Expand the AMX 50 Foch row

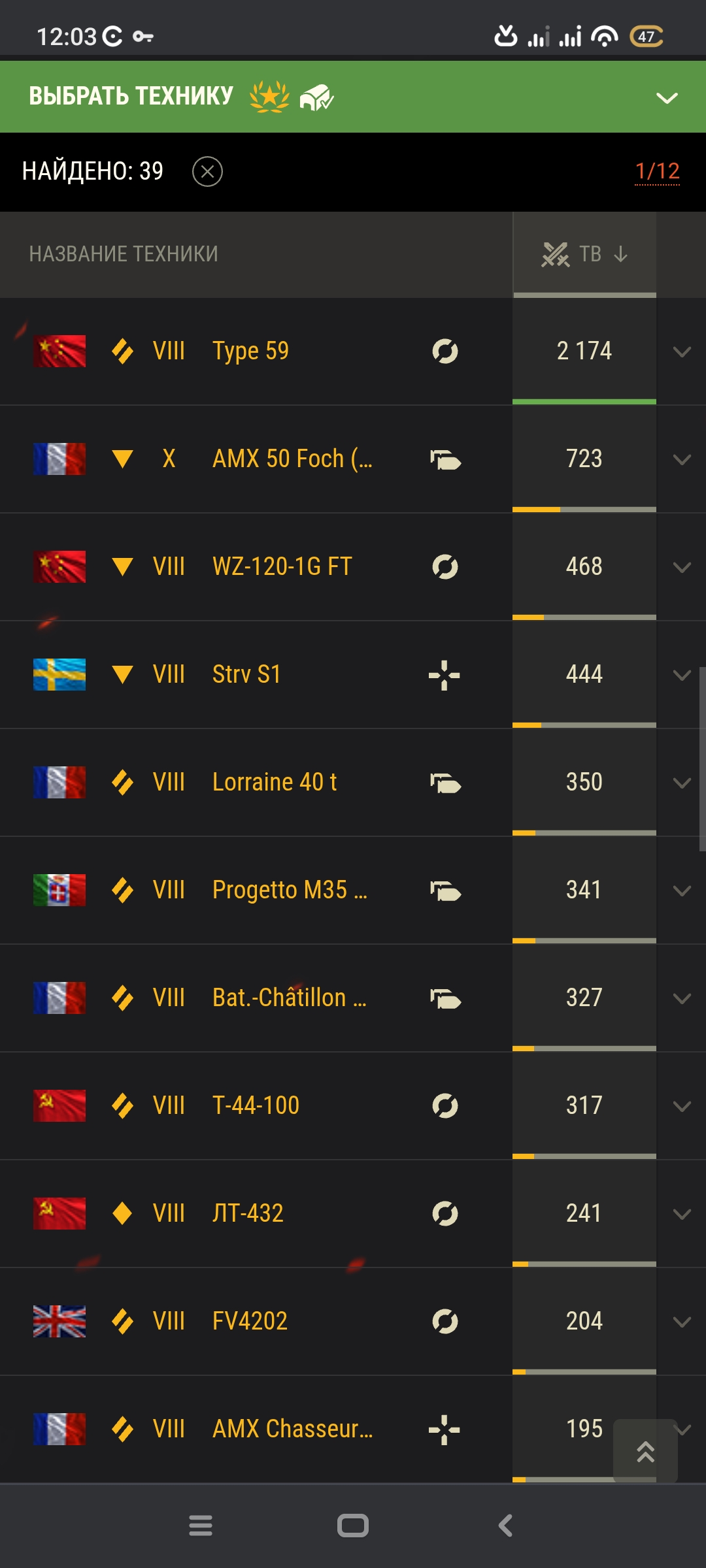pyautogui.click(x=682, y=460)
